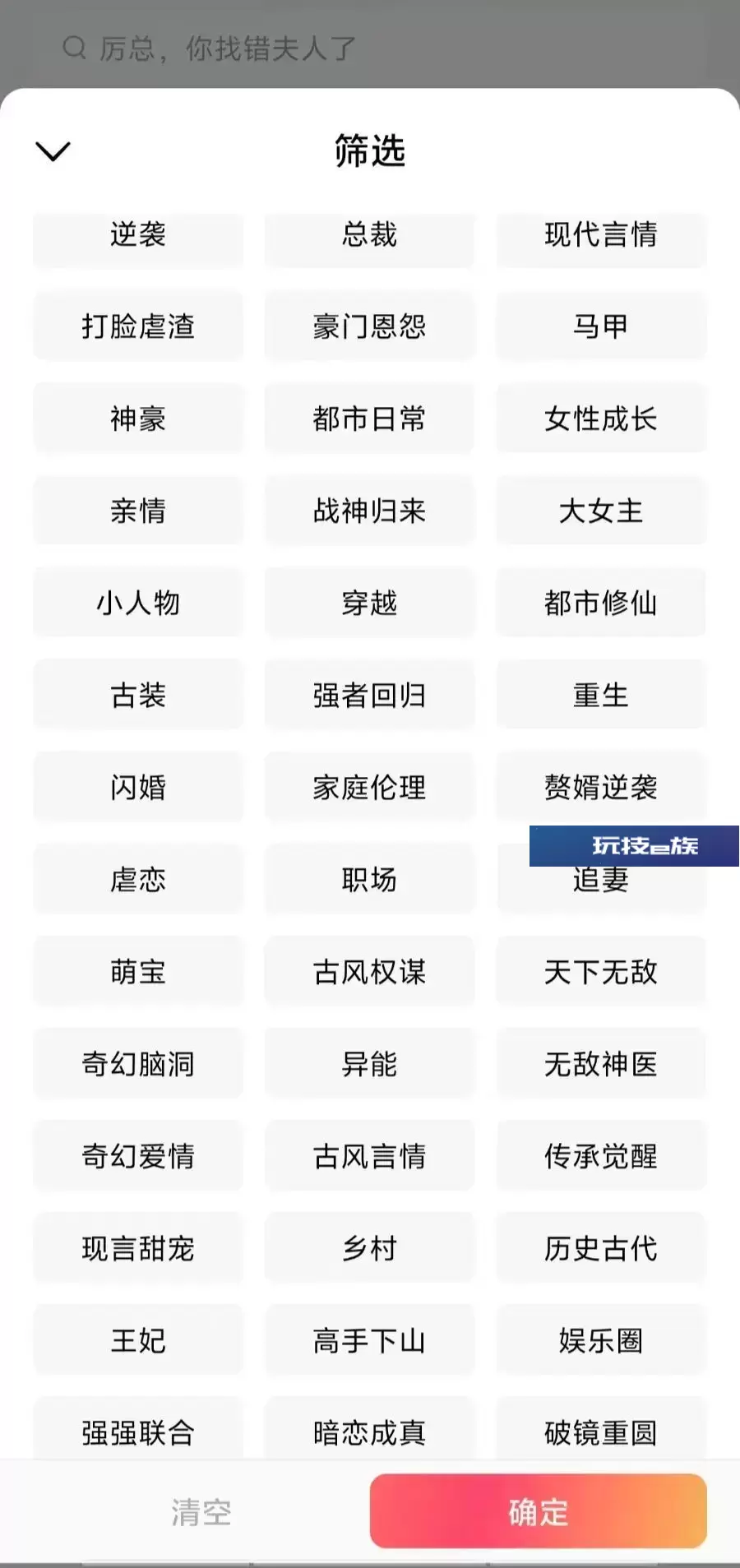Select the 神豪 tag

(x=138, y=419)
